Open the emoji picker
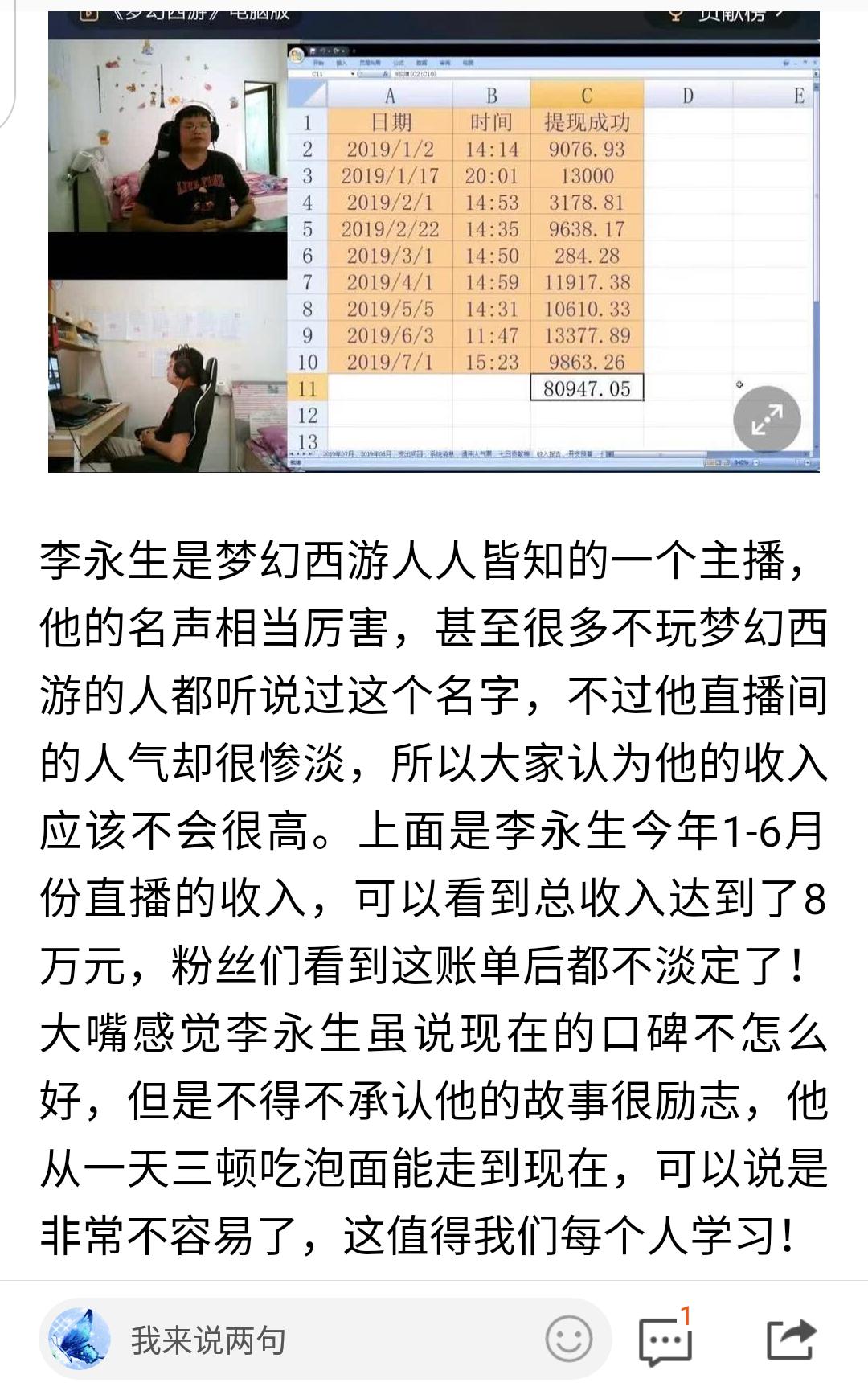Image resolution: width=868 pixels, height=1395 pixels. (568, 1340)
